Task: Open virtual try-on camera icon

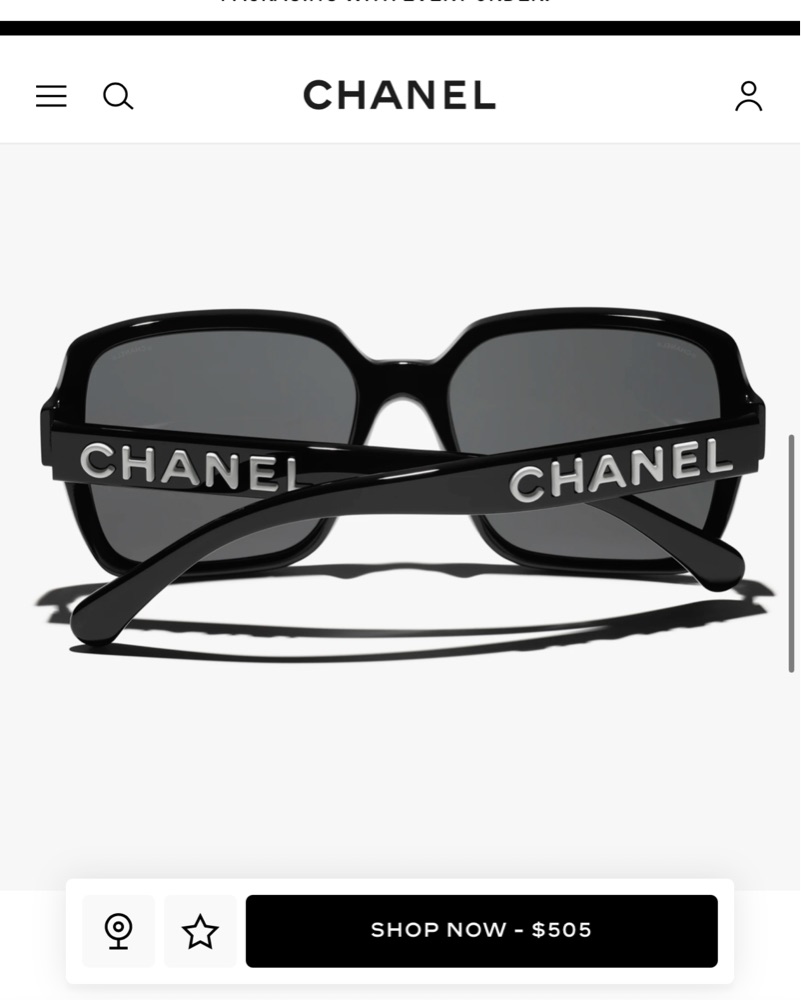Action: 118,931
